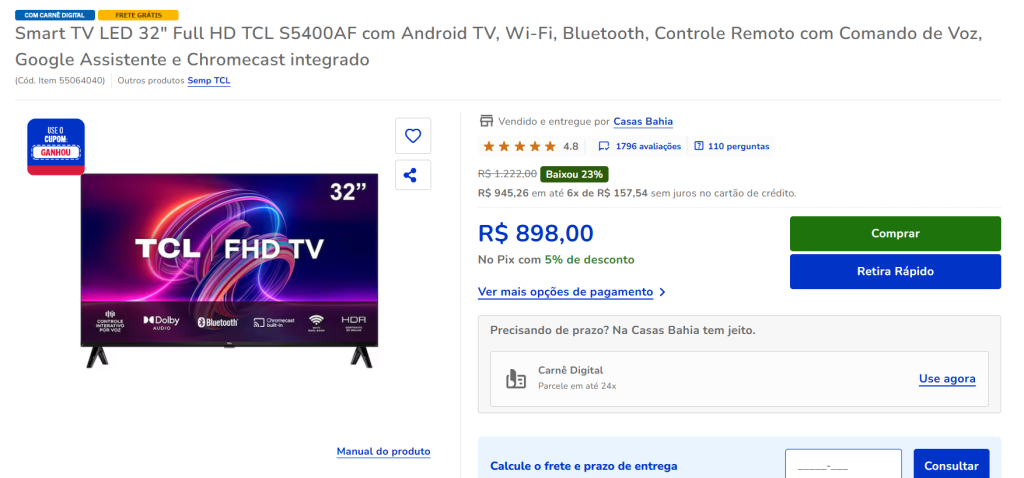Share this product
This screenshot has width=1024, height=478.
pos(412,176)
